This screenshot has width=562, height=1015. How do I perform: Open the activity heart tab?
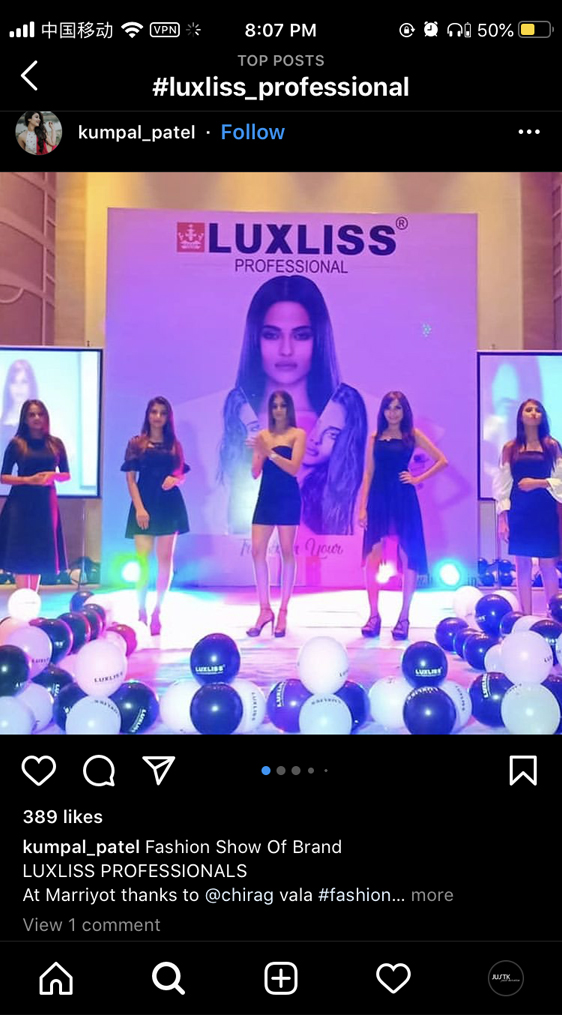pos(394,977)
